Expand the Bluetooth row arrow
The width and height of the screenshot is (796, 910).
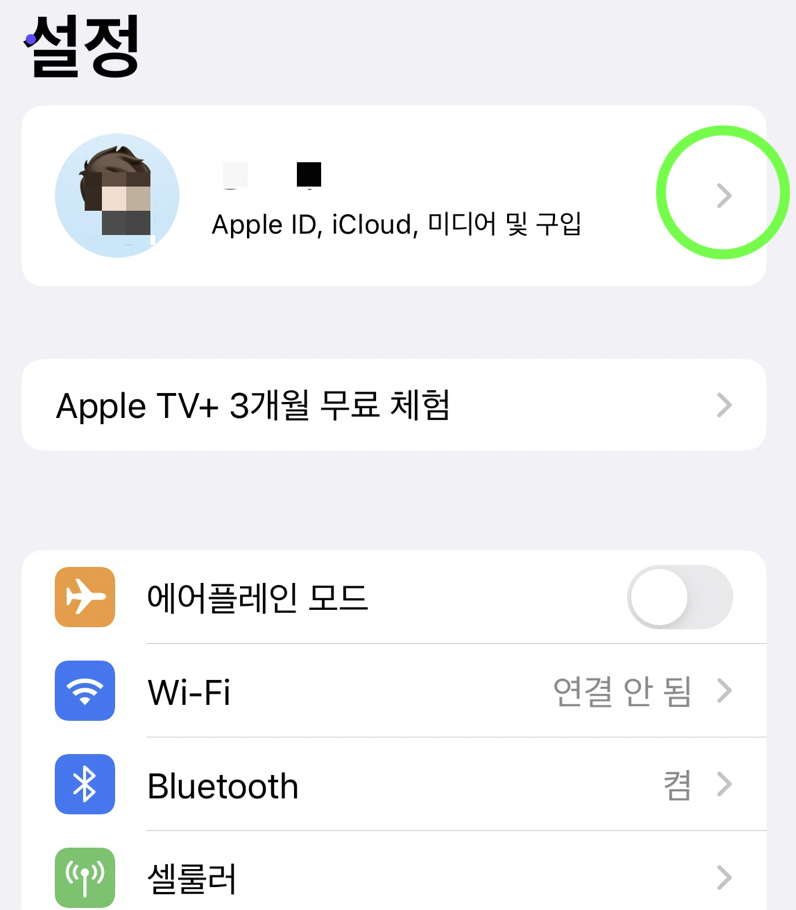point(722,785)
